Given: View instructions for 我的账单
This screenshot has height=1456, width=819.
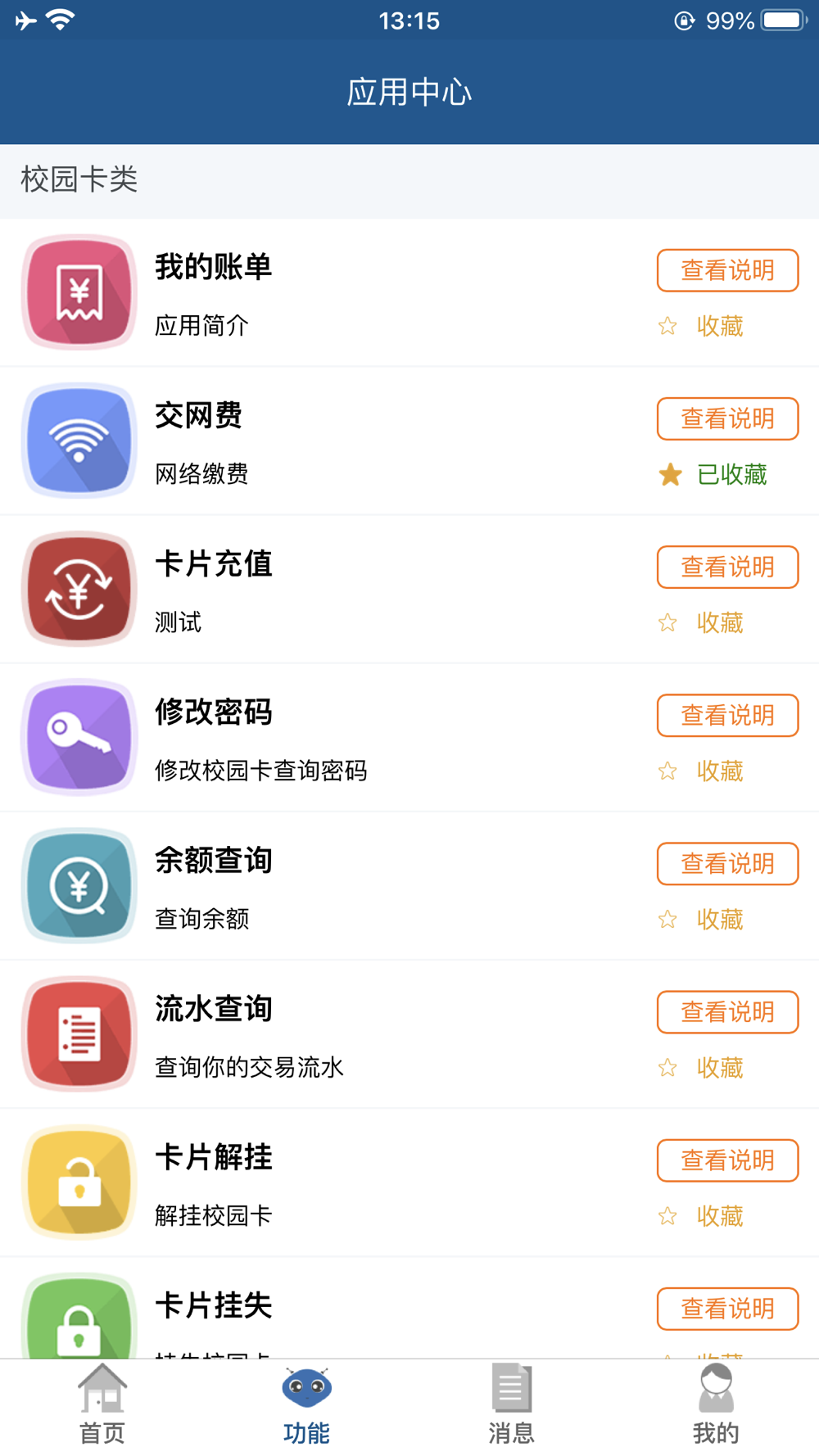Looking at the screenshot, I should tap(727, 270).
